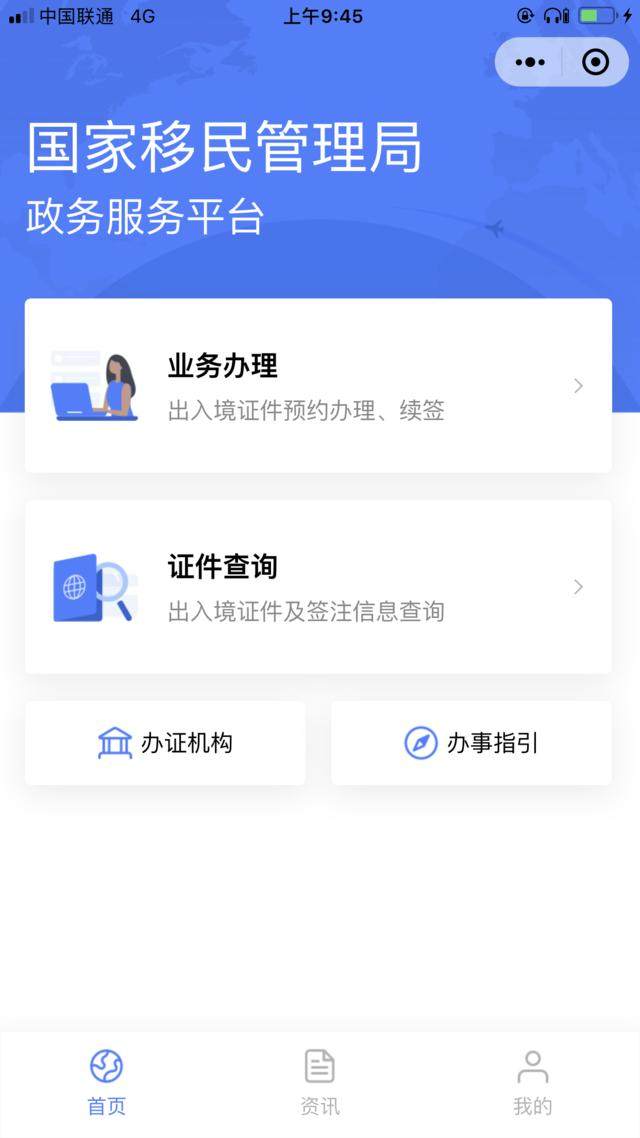Switch to the 资讯 tab

pos(319,1081)
